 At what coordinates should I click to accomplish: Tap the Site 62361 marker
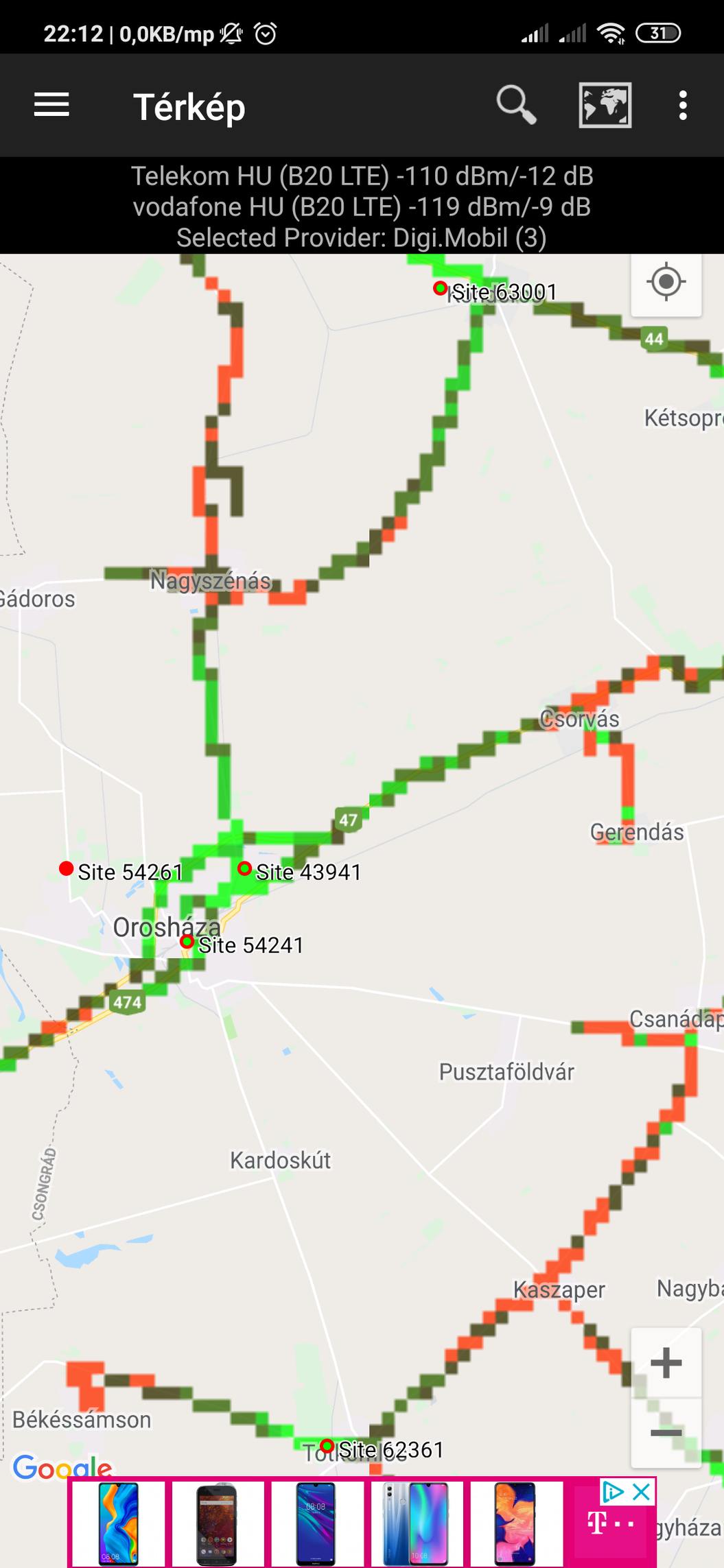[327, 1447]
